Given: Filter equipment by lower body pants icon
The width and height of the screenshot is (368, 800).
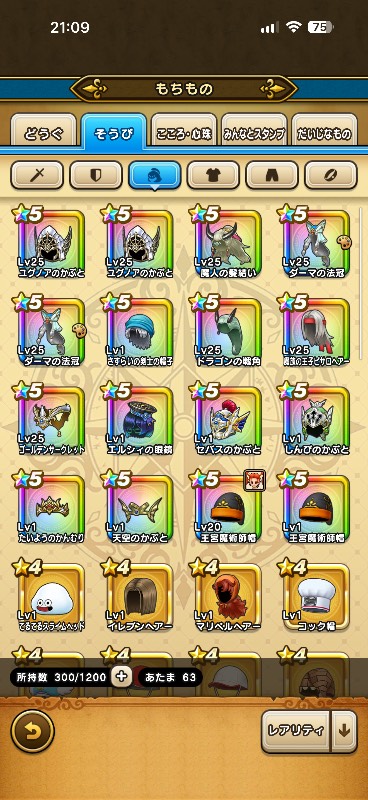Looking at the screenshot, I should click(272, 175).
